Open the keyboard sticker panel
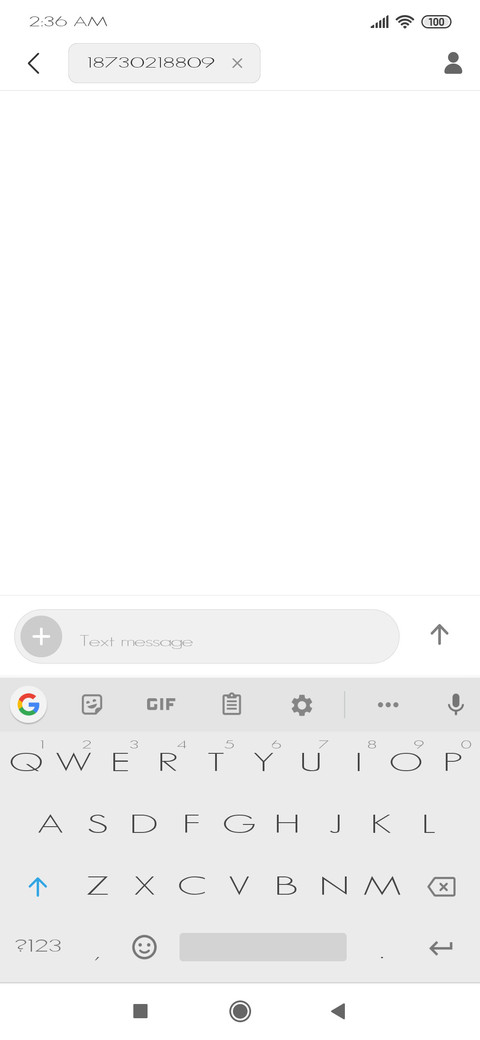Image resolution: width=480 pixels, height=1040 pixels. click(x=91, y=704)
